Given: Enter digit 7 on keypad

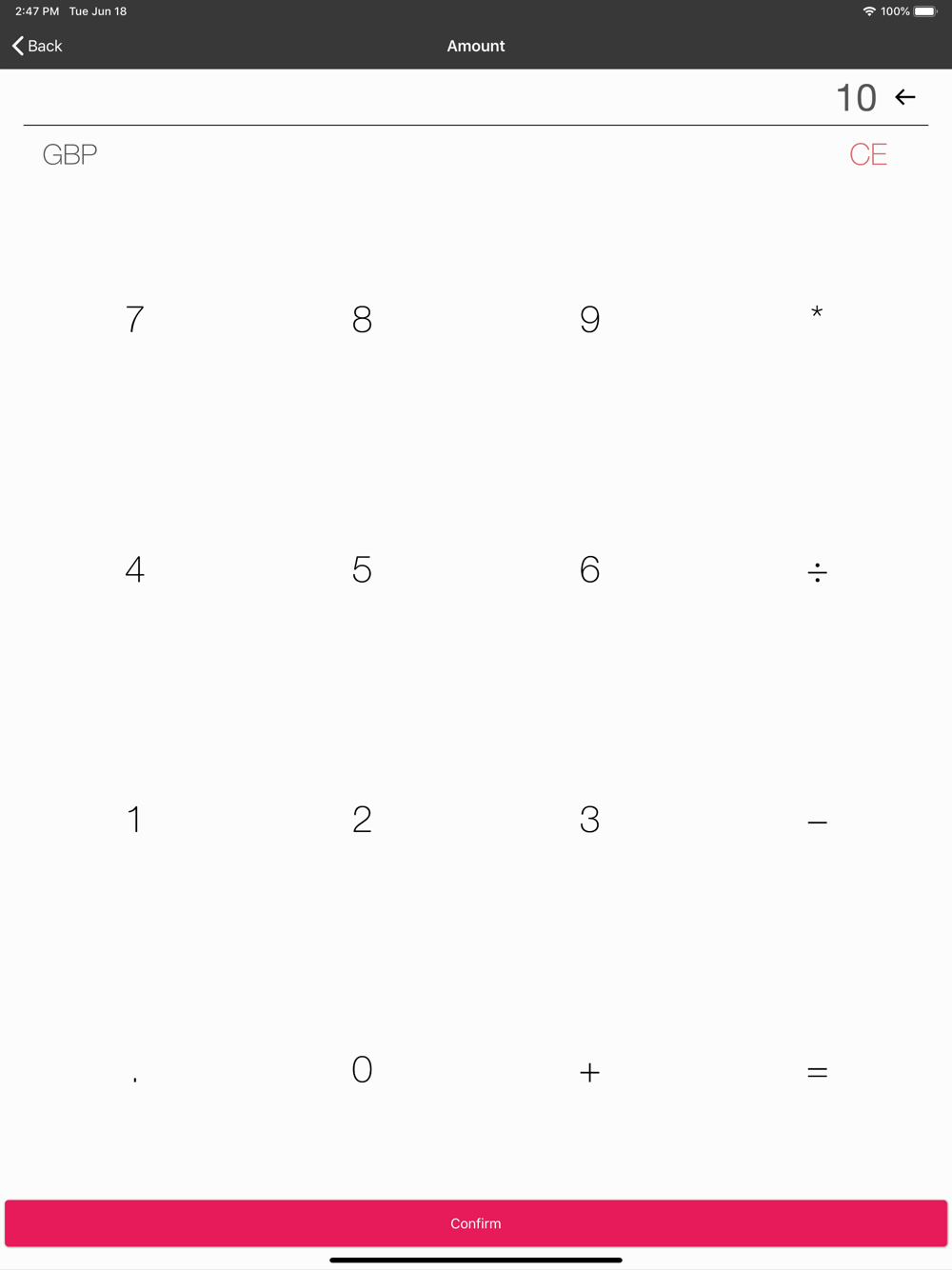Looking at the screenshot, I should 134,319.
